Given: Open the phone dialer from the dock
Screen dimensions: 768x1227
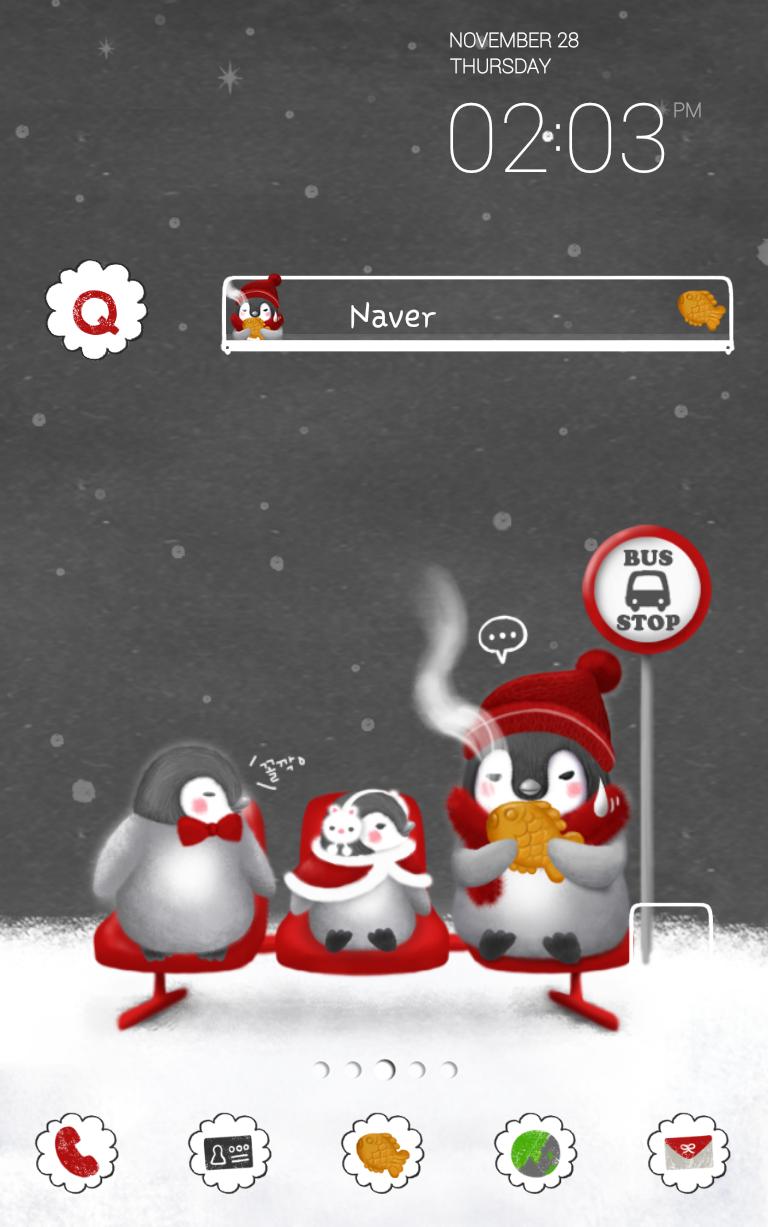Looking at the screenshot, I should (x=76, y=1152).
